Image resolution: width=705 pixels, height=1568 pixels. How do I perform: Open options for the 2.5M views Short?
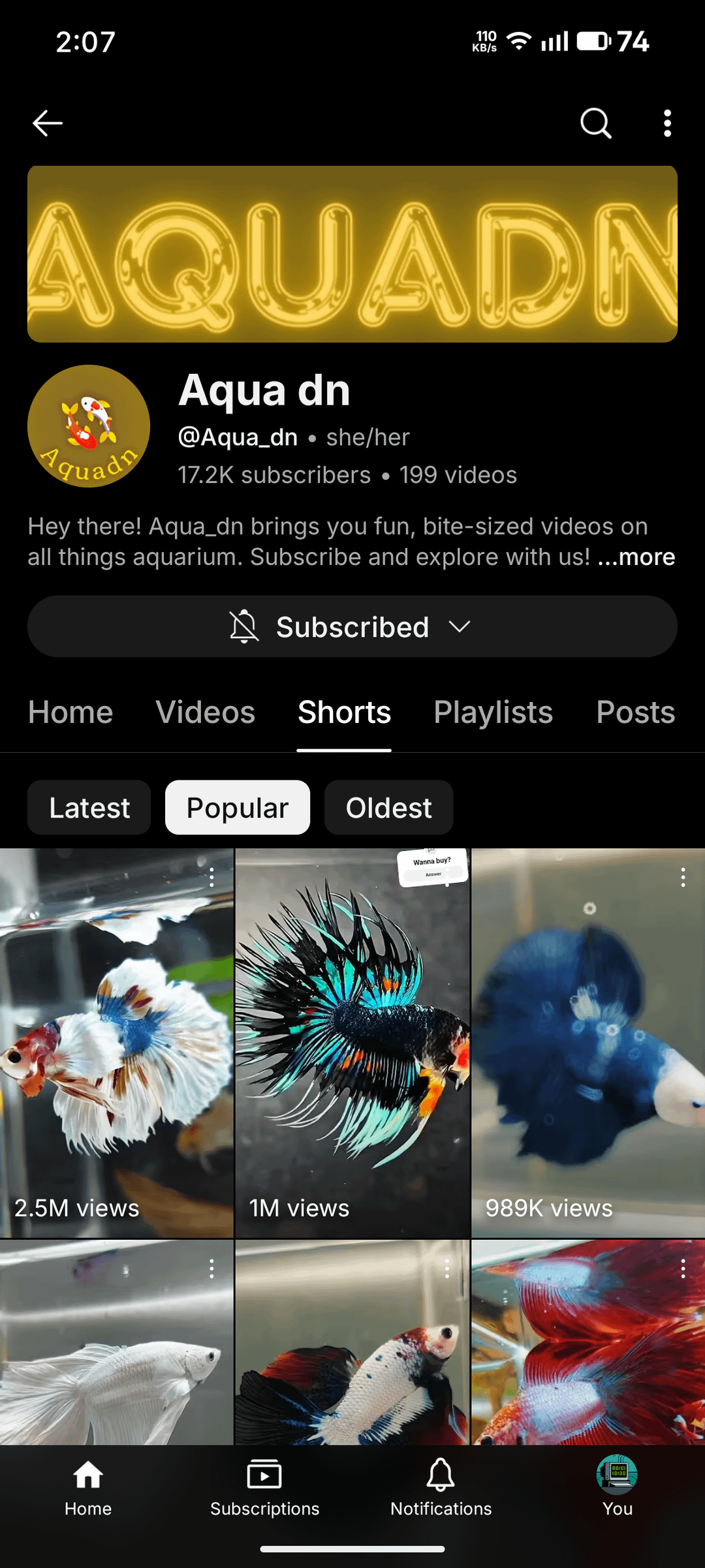(211, 878)
